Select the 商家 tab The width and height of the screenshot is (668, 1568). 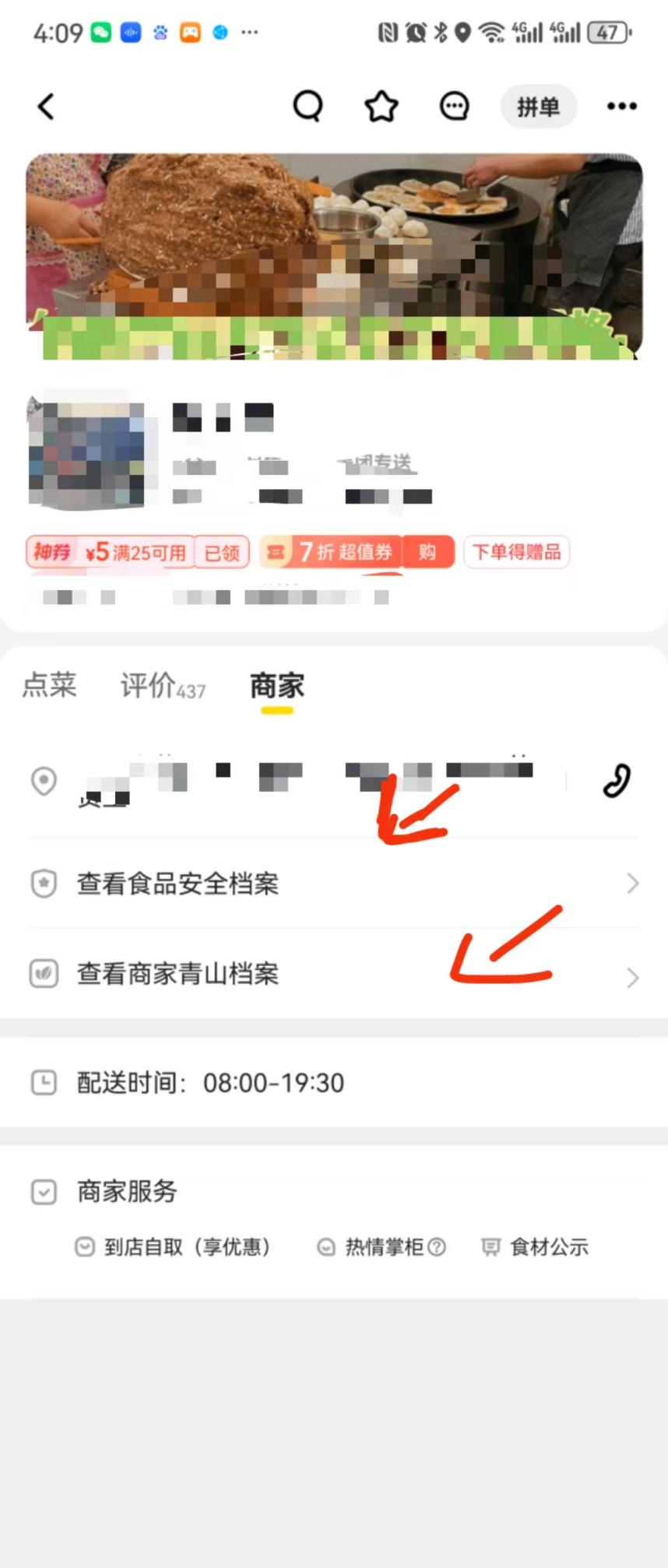point(277,687)
